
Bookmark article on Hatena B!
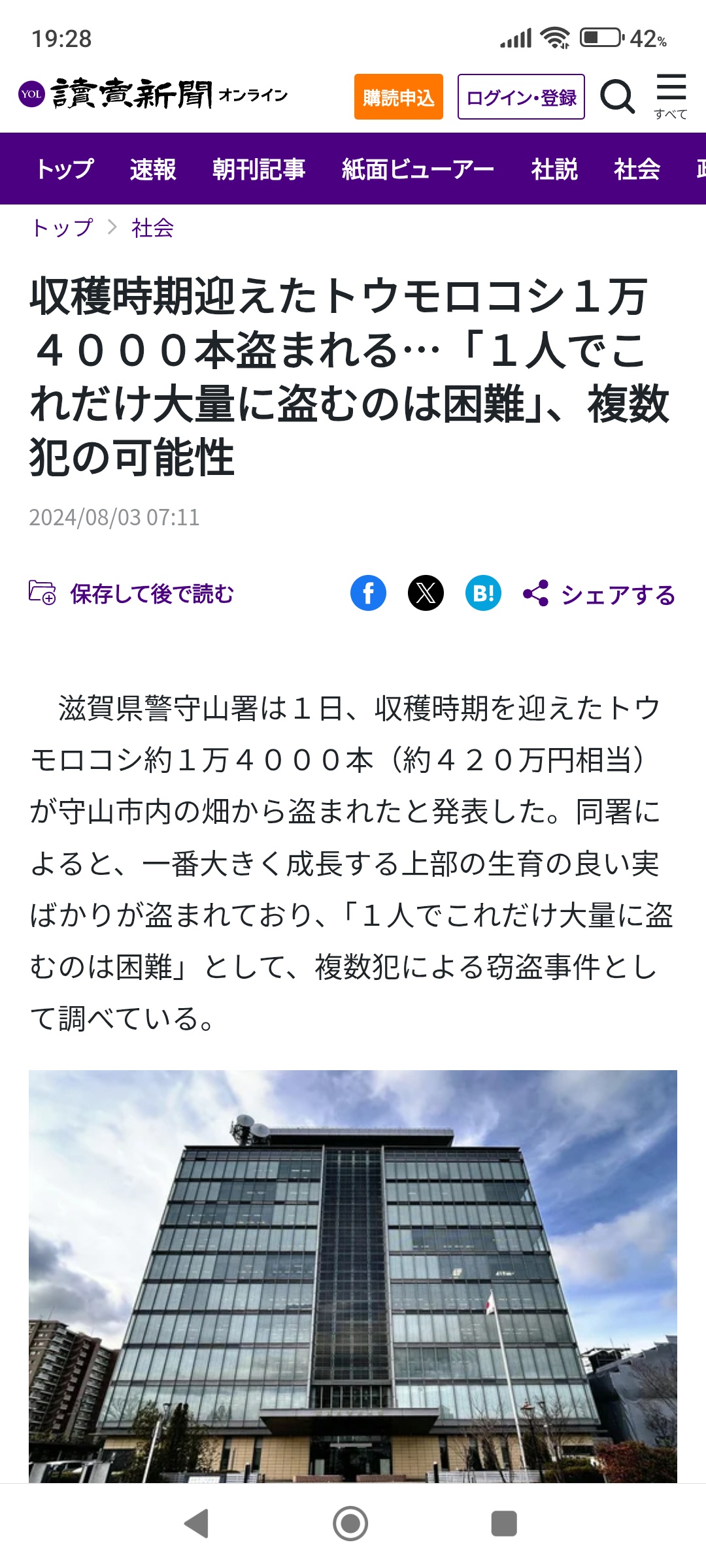[x=483, y=593]
